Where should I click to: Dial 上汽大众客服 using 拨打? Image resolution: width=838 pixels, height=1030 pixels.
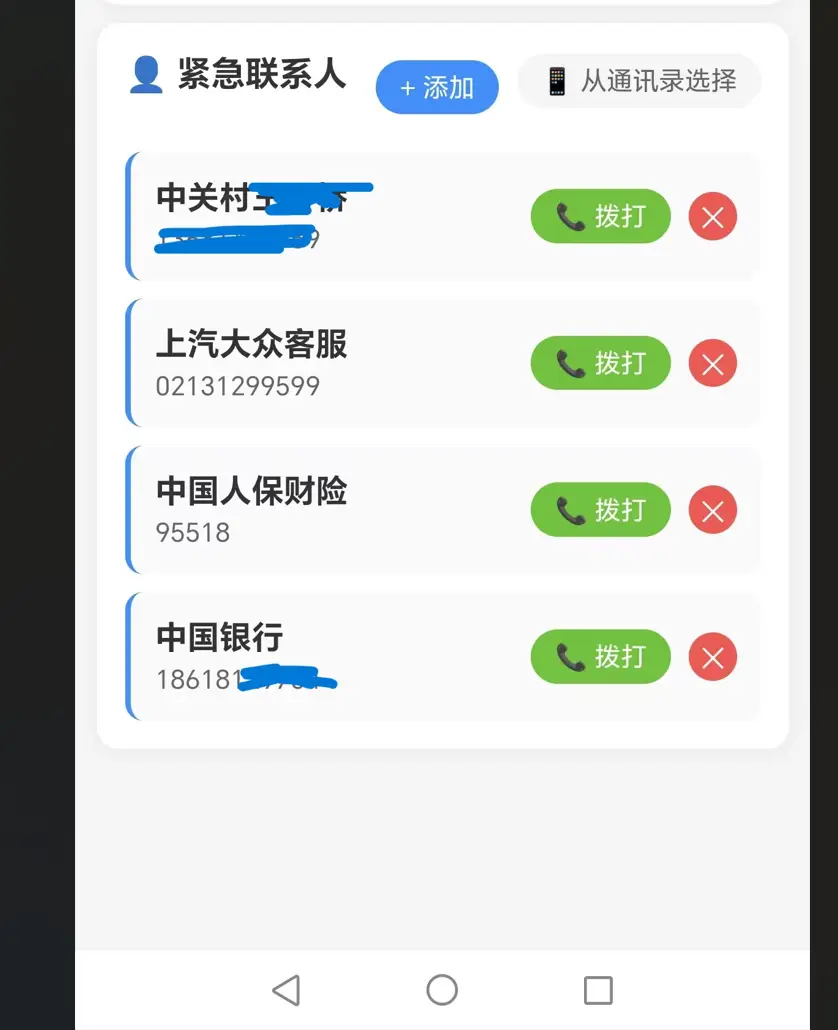[x=600, y=363]
